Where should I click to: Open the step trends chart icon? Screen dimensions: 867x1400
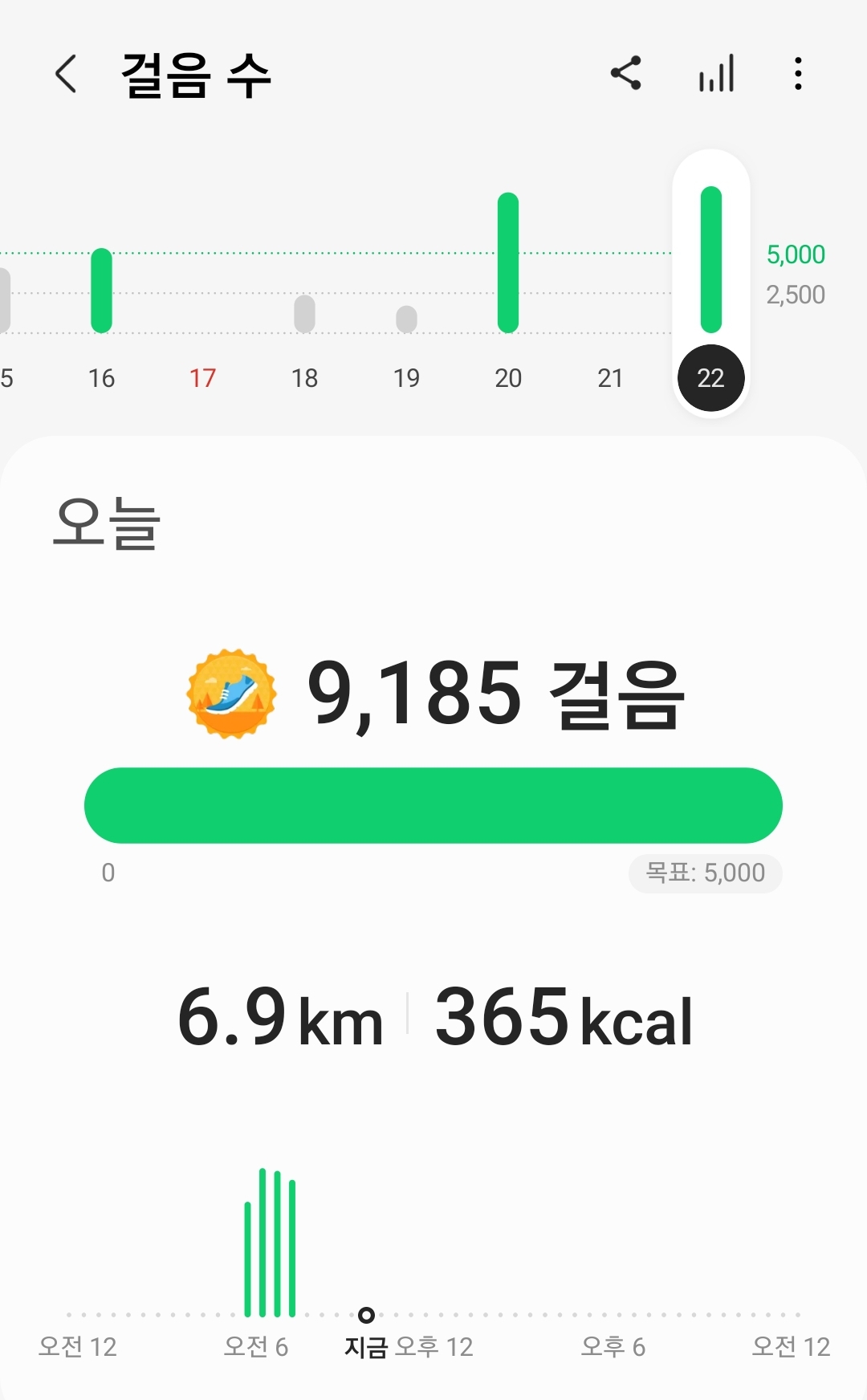716,73
